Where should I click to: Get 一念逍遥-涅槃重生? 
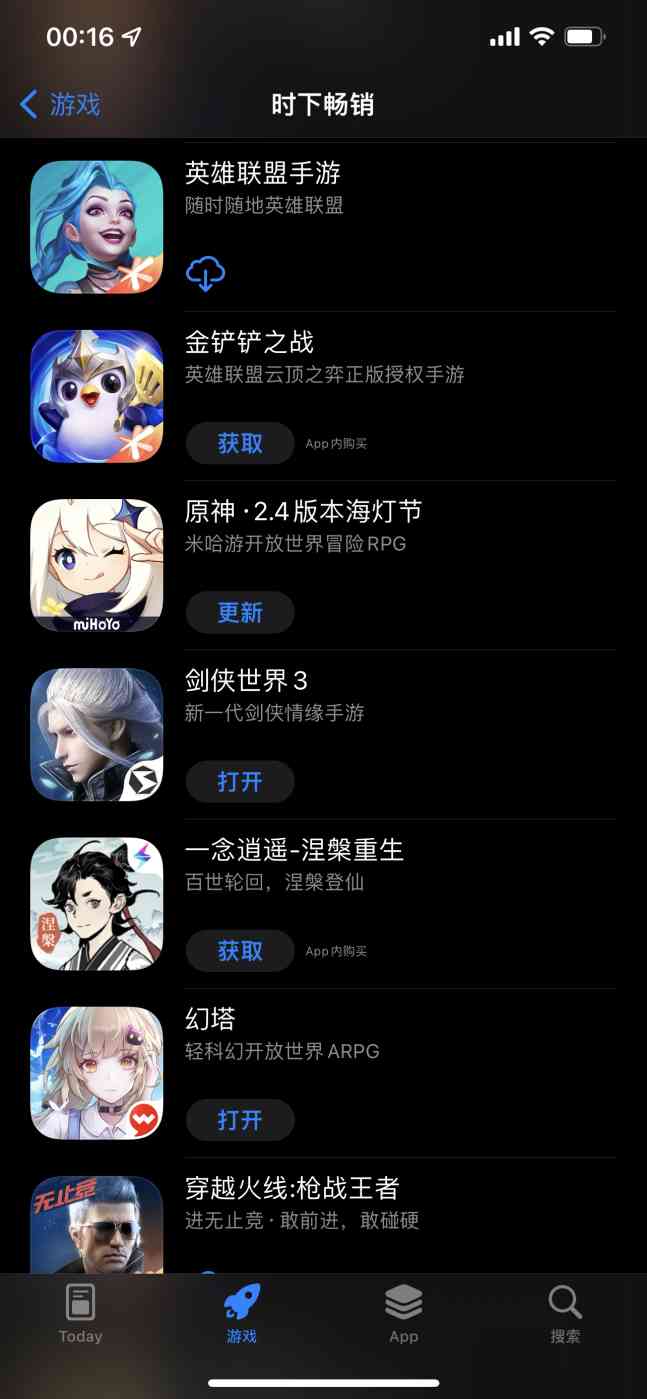click(x=240, y=950)
